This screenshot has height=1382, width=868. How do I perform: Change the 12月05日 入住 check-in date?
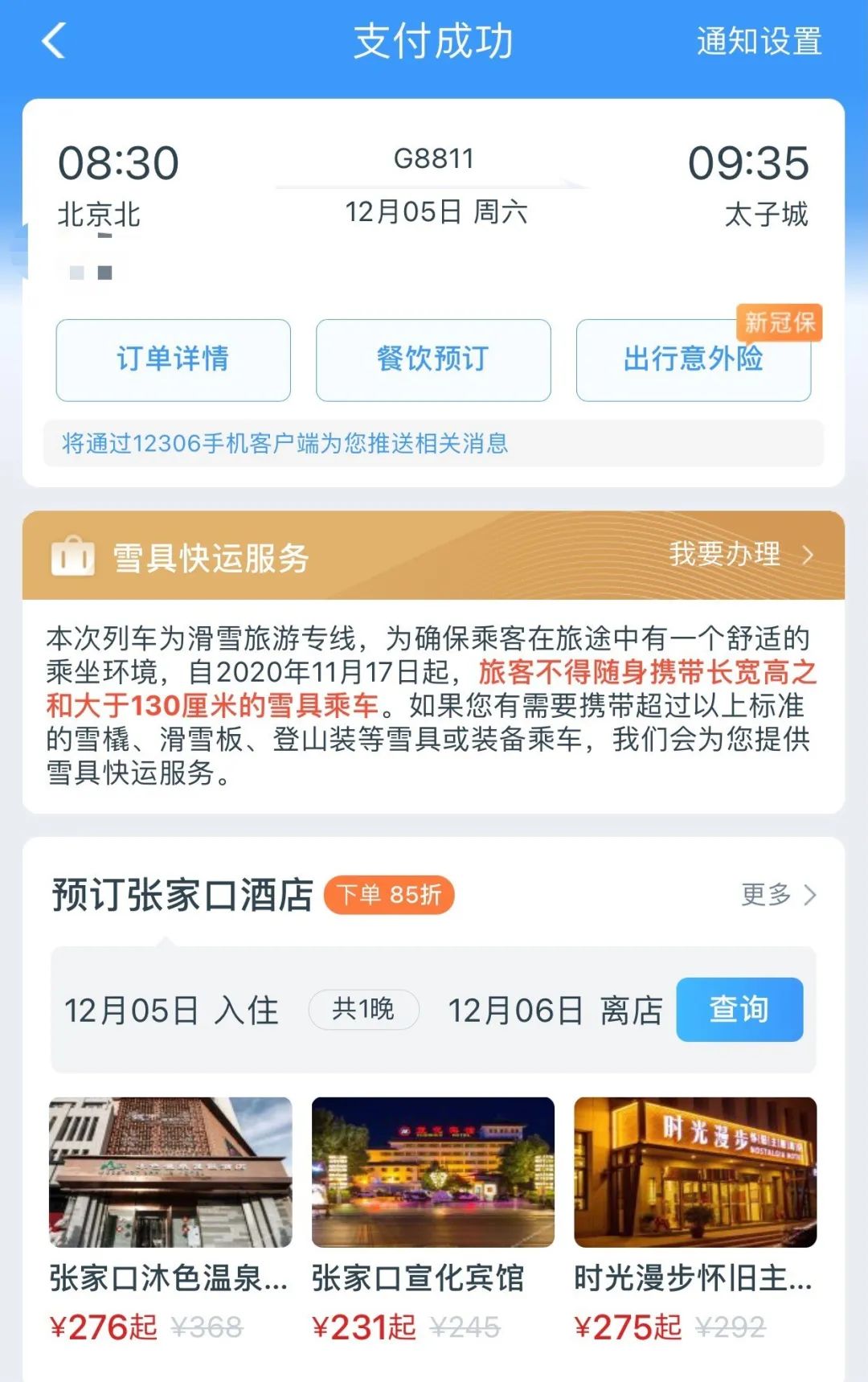click(171, 1010)
